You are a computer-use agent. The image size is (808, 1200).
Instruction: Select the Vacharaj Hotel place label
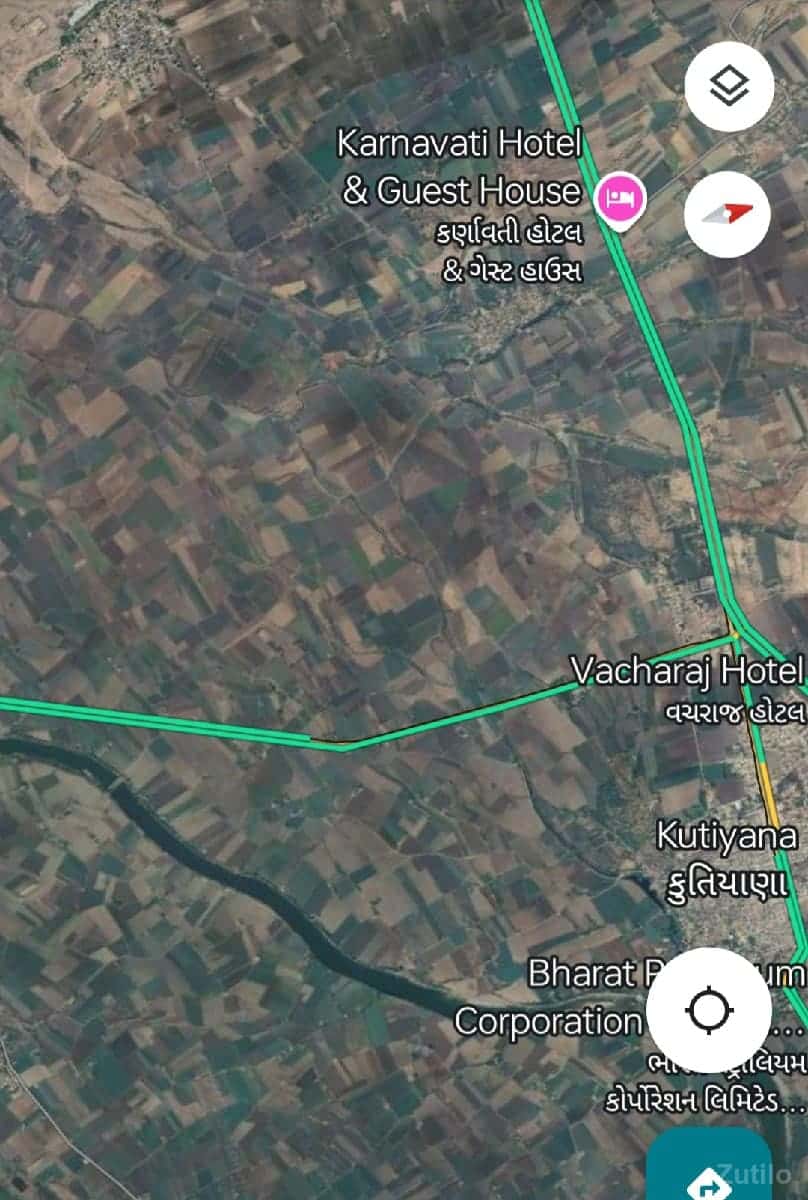692,670
